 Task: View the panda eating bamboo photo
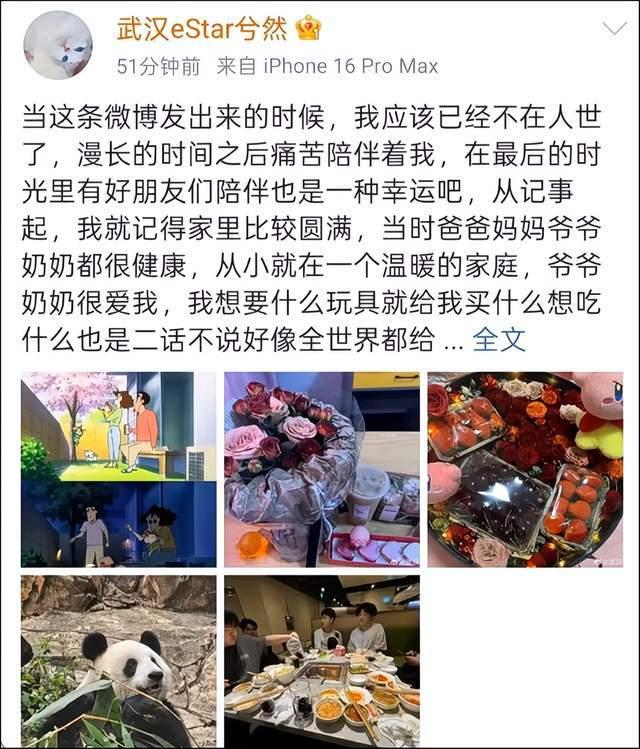point(119,660)
